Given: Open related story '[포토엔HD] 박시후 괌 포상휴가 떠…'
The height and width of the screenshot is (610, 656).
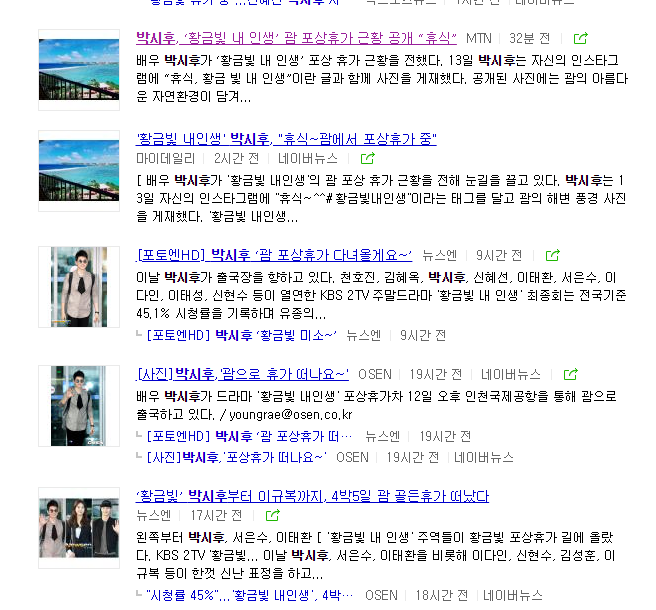Looking at the screenshot, I should point(249,436).
